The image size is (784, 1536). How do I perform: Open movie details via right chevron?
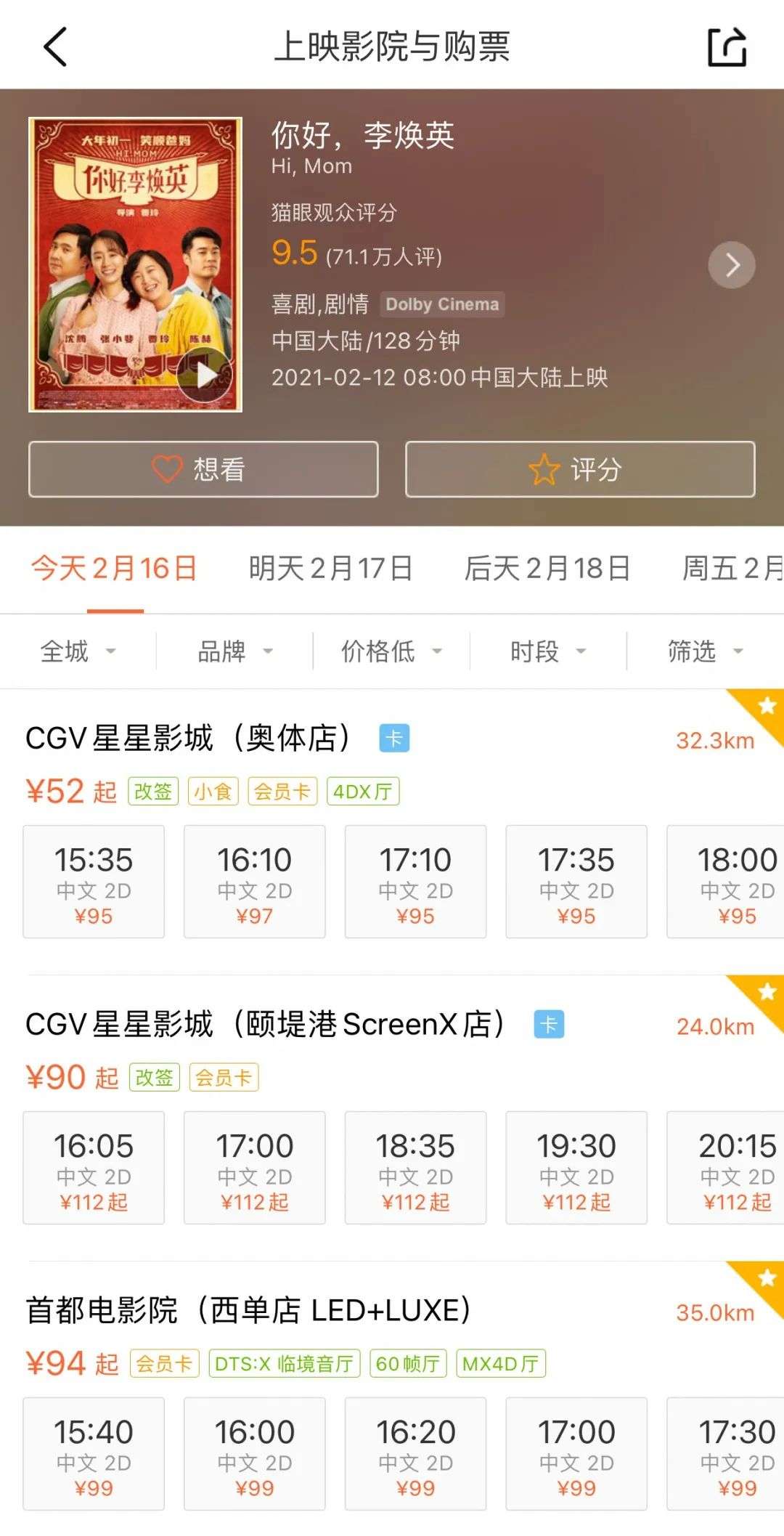tap(731, 265)
